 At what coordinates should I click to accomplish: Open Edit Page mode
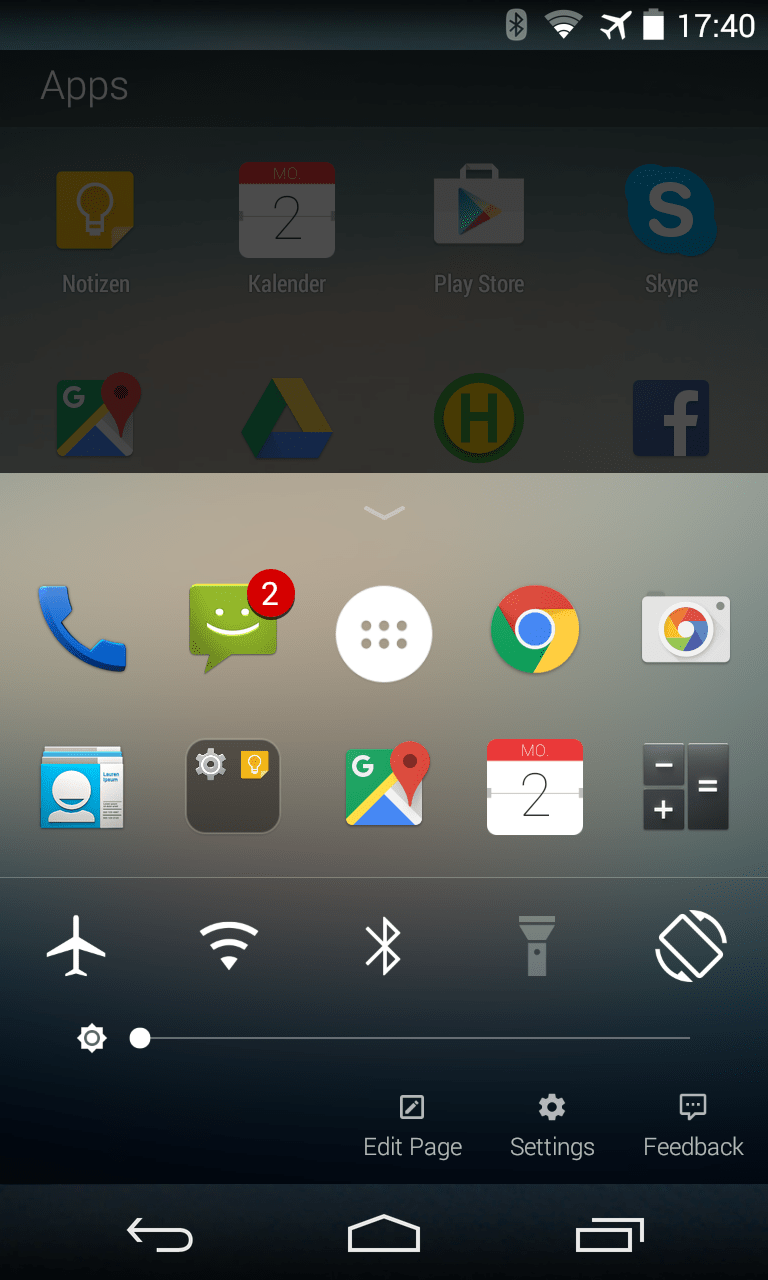[x=412, y=1122]
